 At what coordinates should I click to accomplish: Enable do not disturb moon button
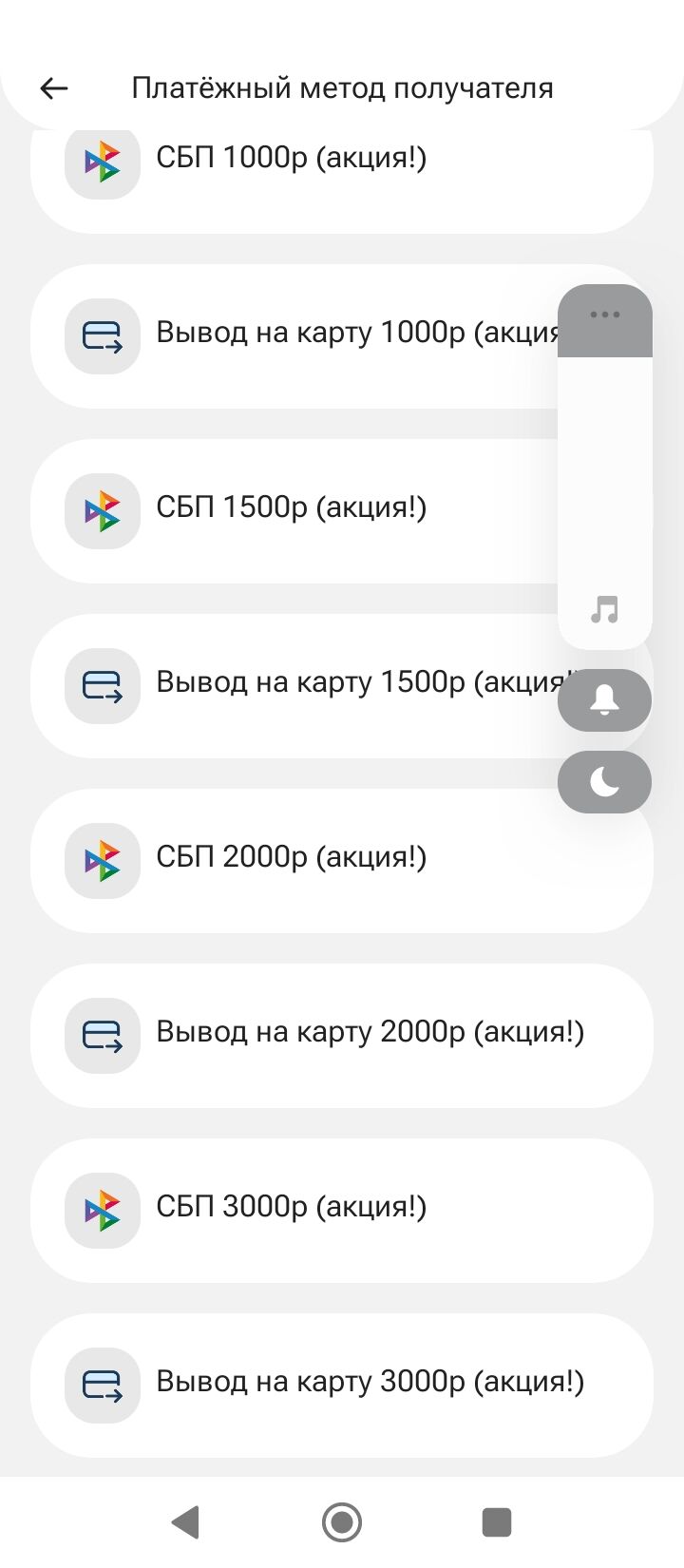click(x=605, y=782)
